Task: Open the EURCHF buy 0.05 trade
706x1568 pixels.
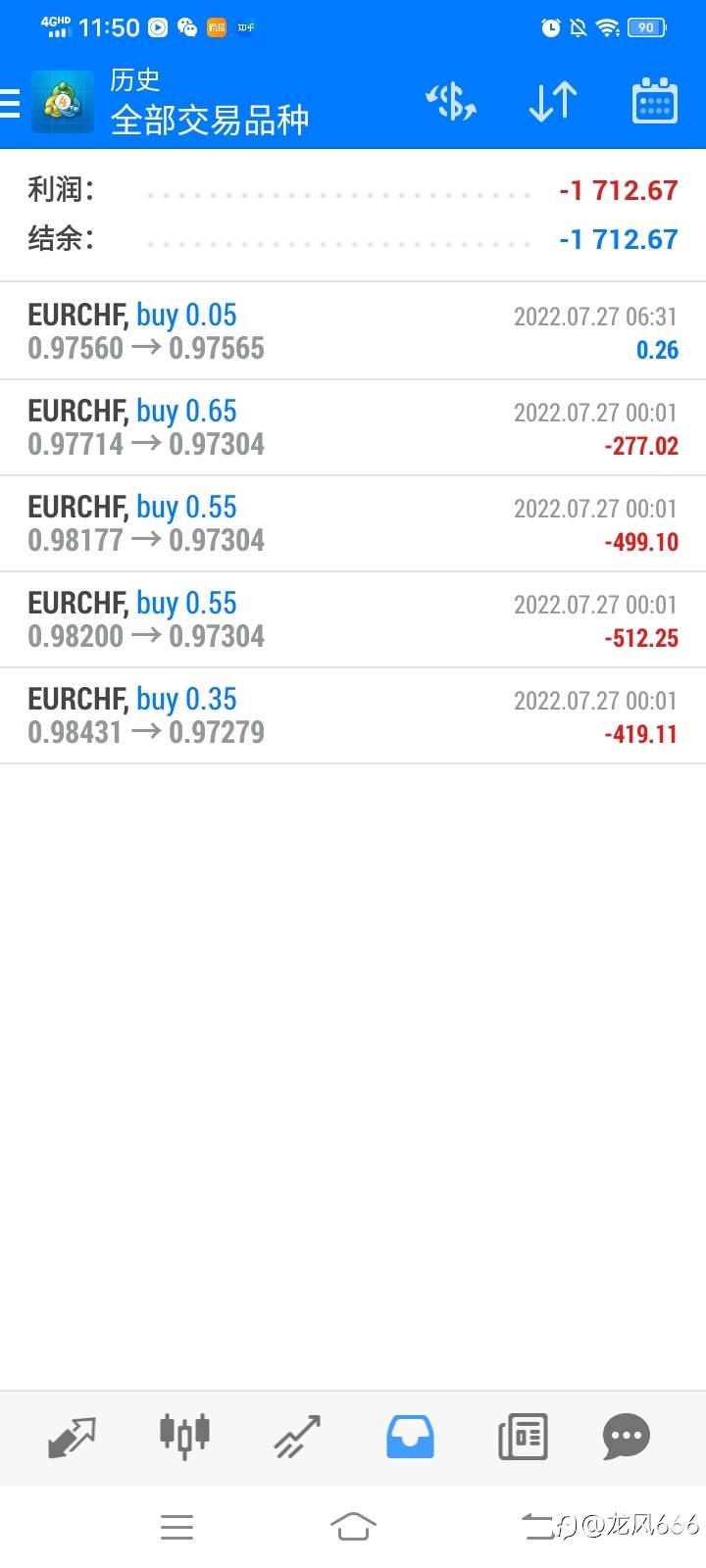Action: click(x=353, y=331)
